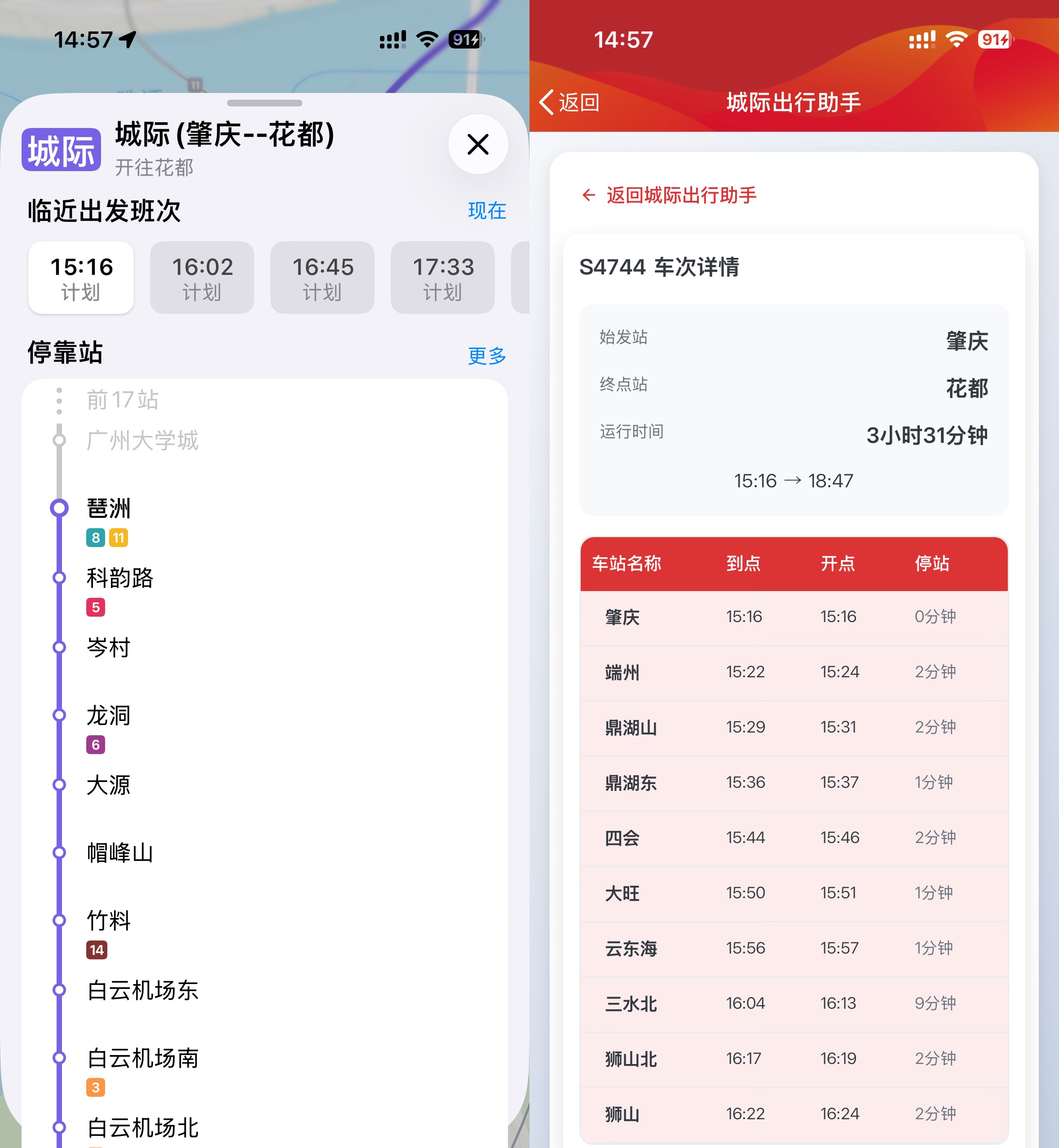Select the 15:16 departure
1059x1148 pixels.
point(81,278)
